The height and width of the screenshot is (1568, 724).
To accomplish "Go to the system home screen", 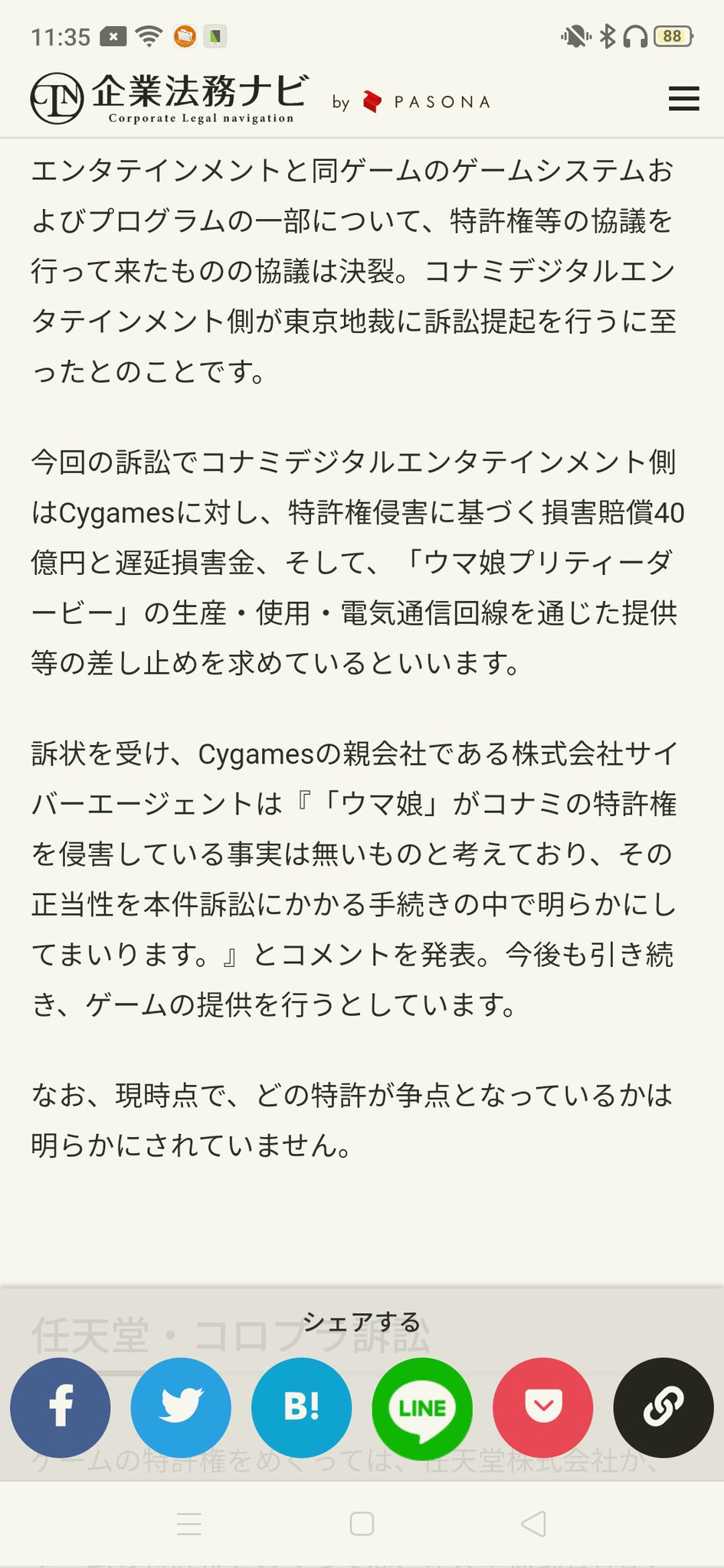I will (x=362, y=1524).
